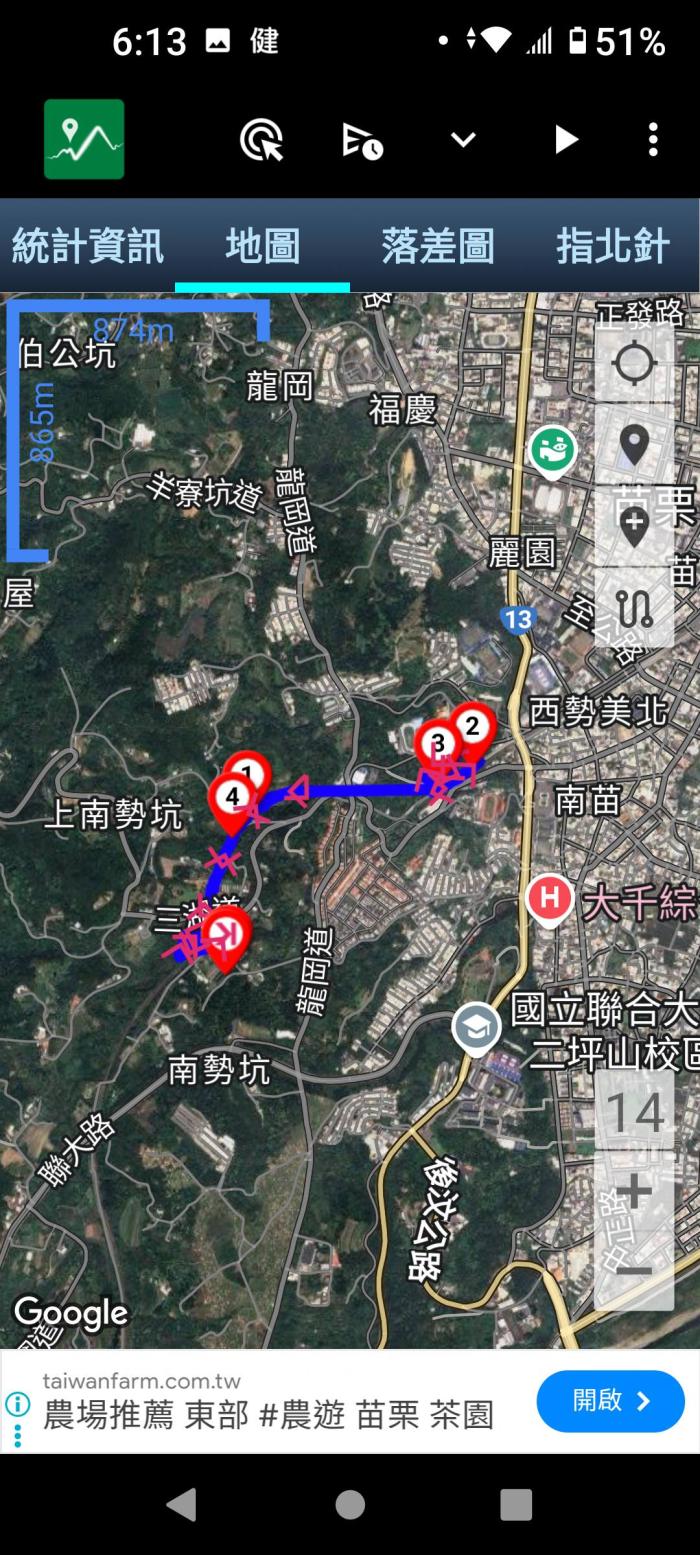Screen dimensions: 700x1555
Task: Tap the route path icon
Action: (x=634, y=607)
